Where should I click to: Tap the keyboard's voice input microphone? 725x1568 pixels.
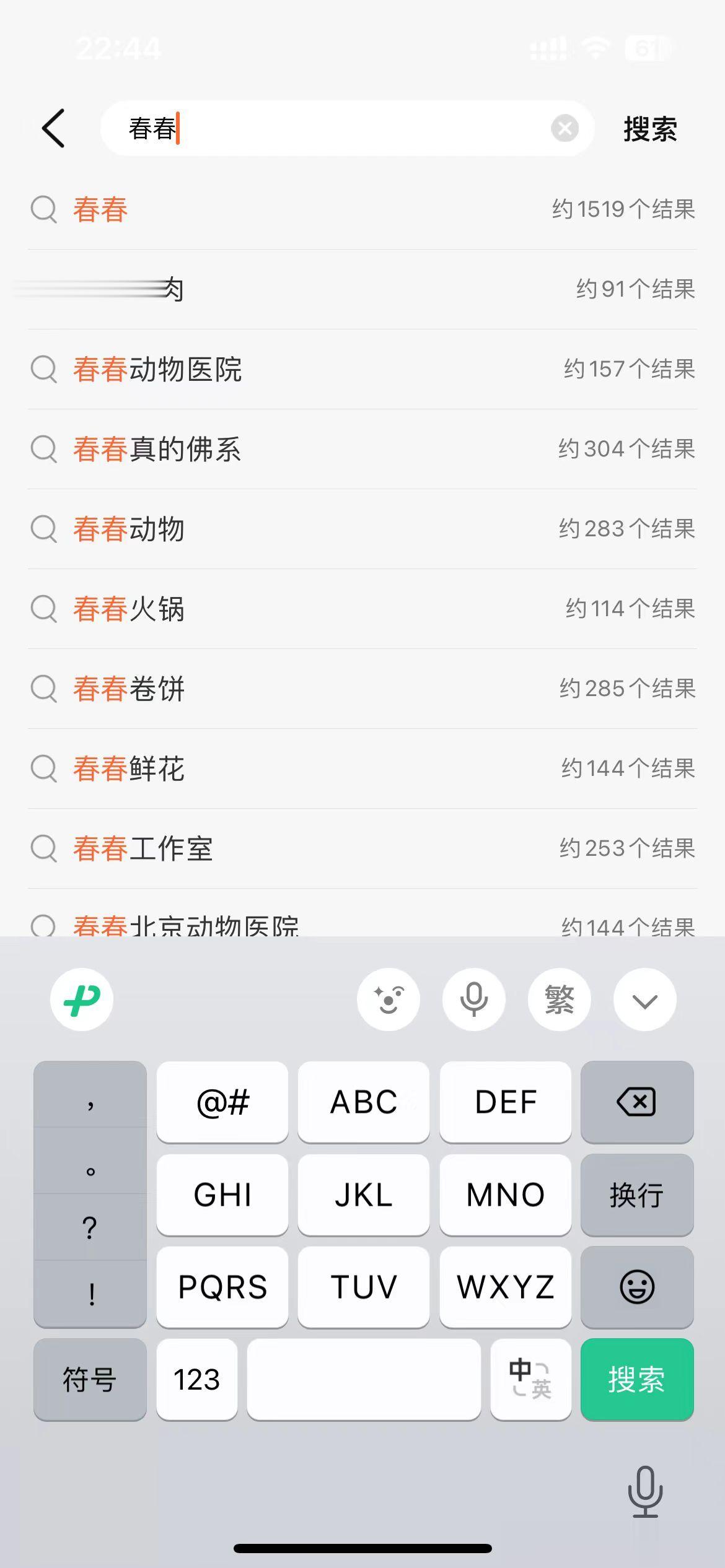point(474,1000)
